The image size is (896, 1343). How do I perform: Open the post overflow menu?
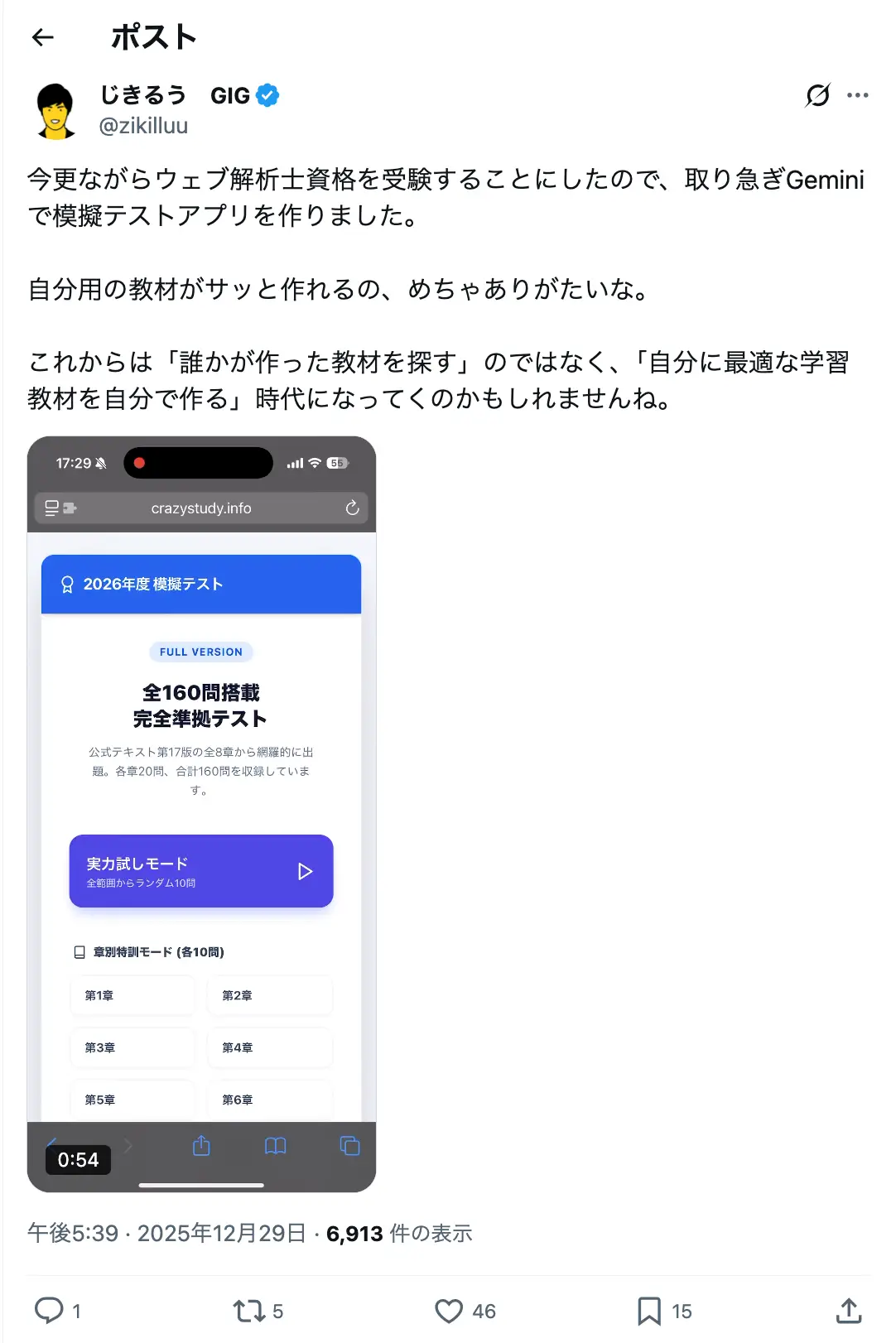point(858,95)
